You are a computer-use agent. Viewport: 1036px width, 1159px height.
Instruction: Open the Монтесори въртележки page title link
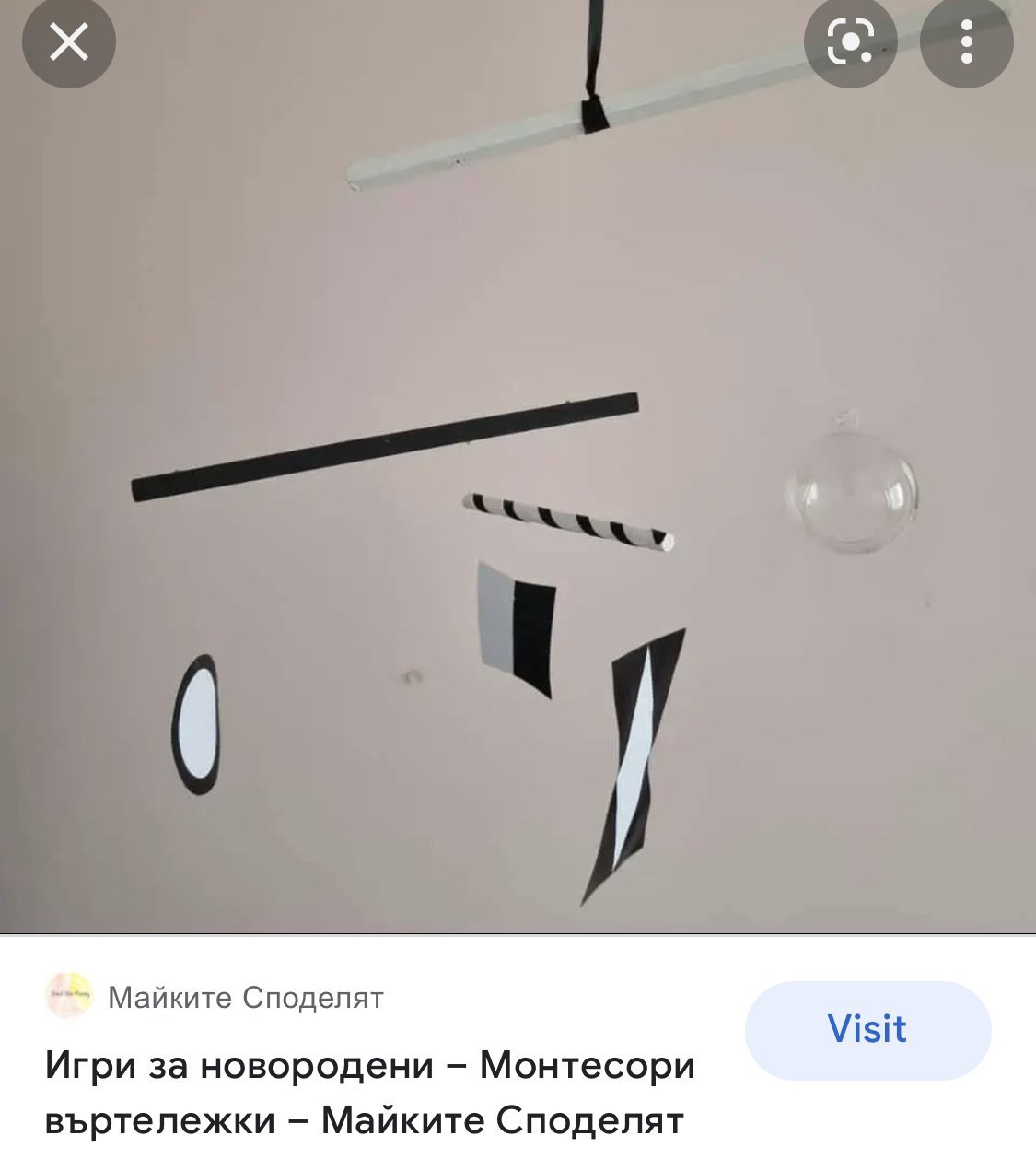point(369,1093)
